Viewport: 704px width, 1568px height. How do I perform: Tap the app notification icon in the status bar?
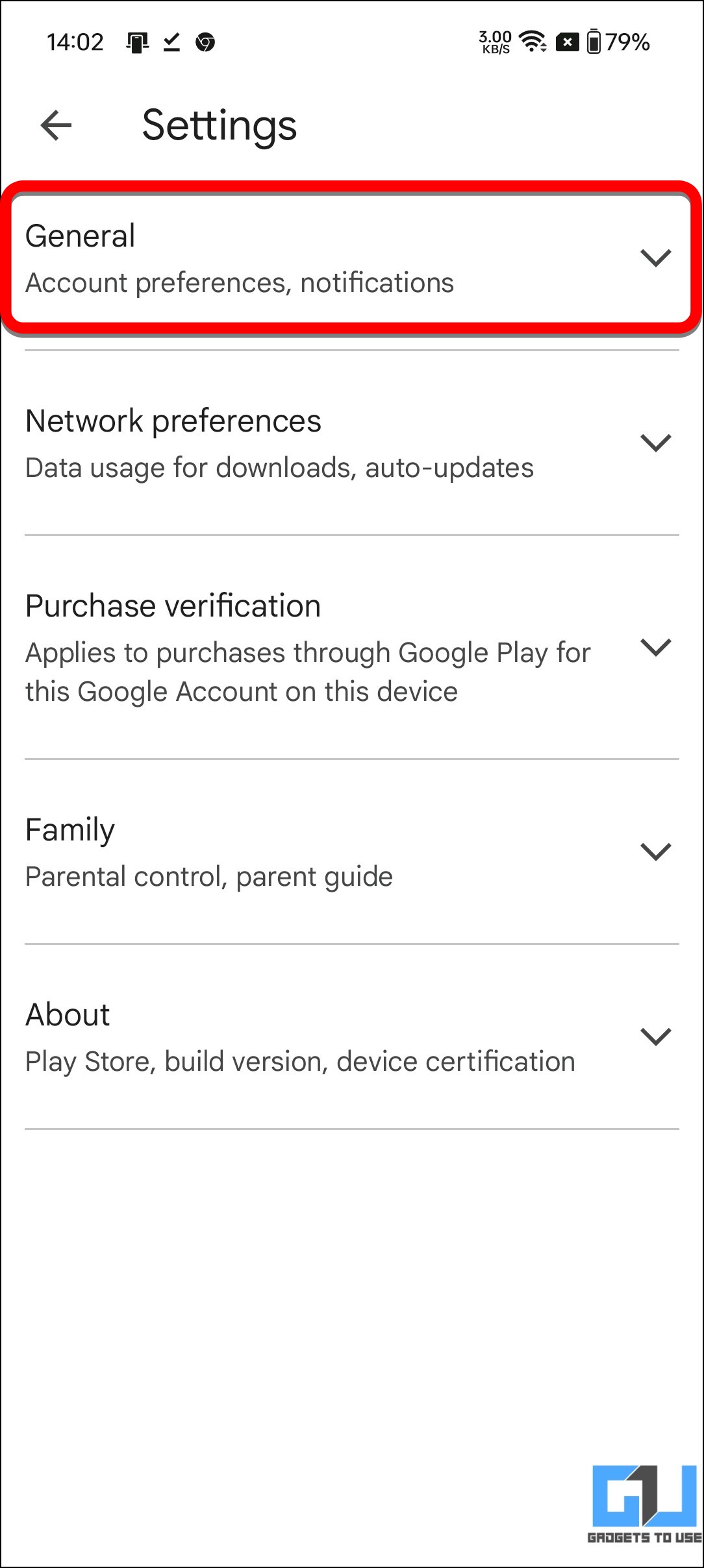(x=136, y=43)
